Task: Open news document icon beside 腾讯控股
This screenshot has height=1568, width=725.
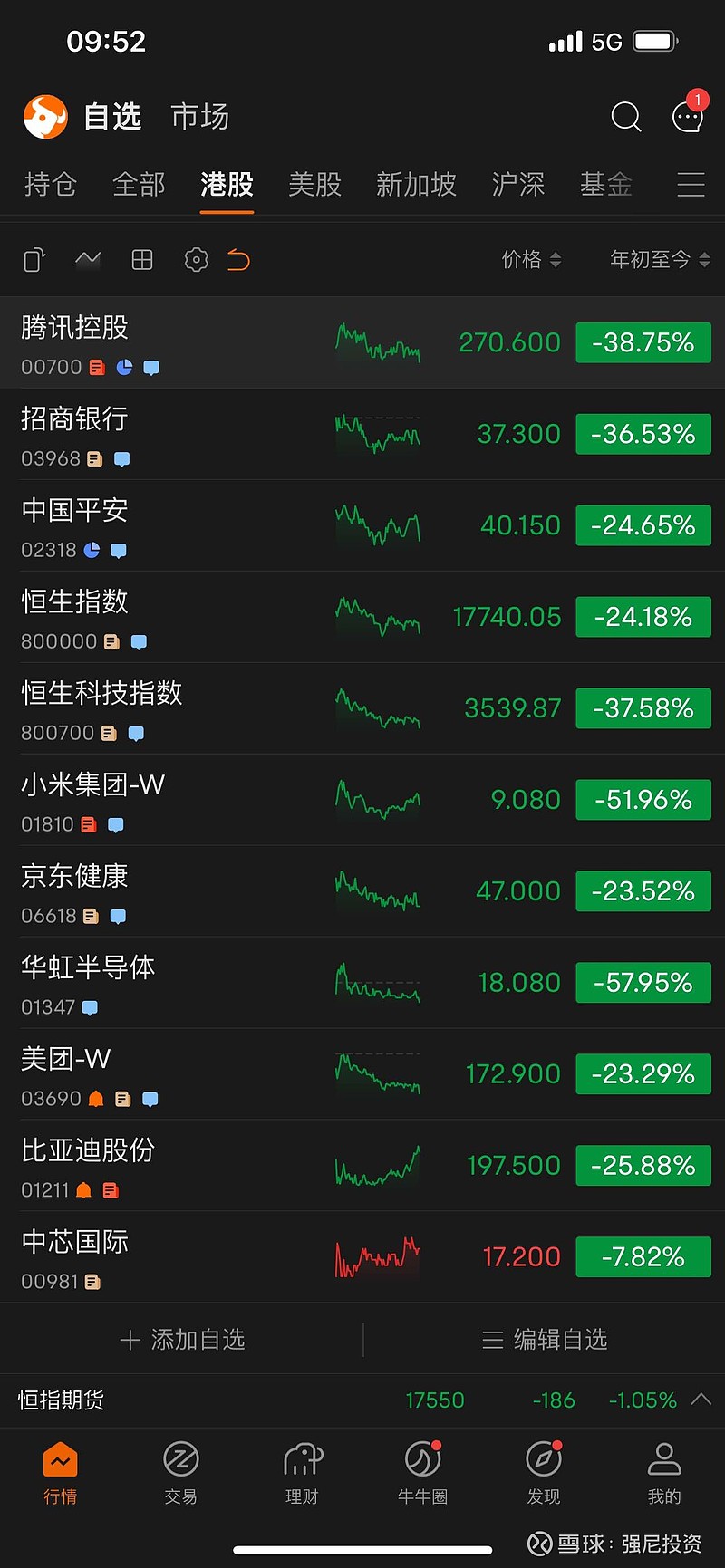Action: (x=96, y=367)
